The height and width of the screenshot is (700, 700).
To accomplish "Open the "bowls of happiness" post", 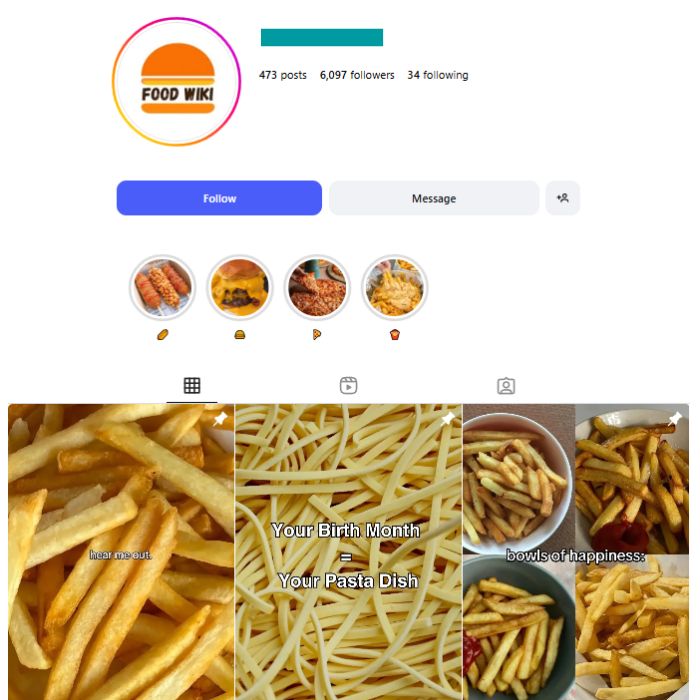I will tap(576, 552).
